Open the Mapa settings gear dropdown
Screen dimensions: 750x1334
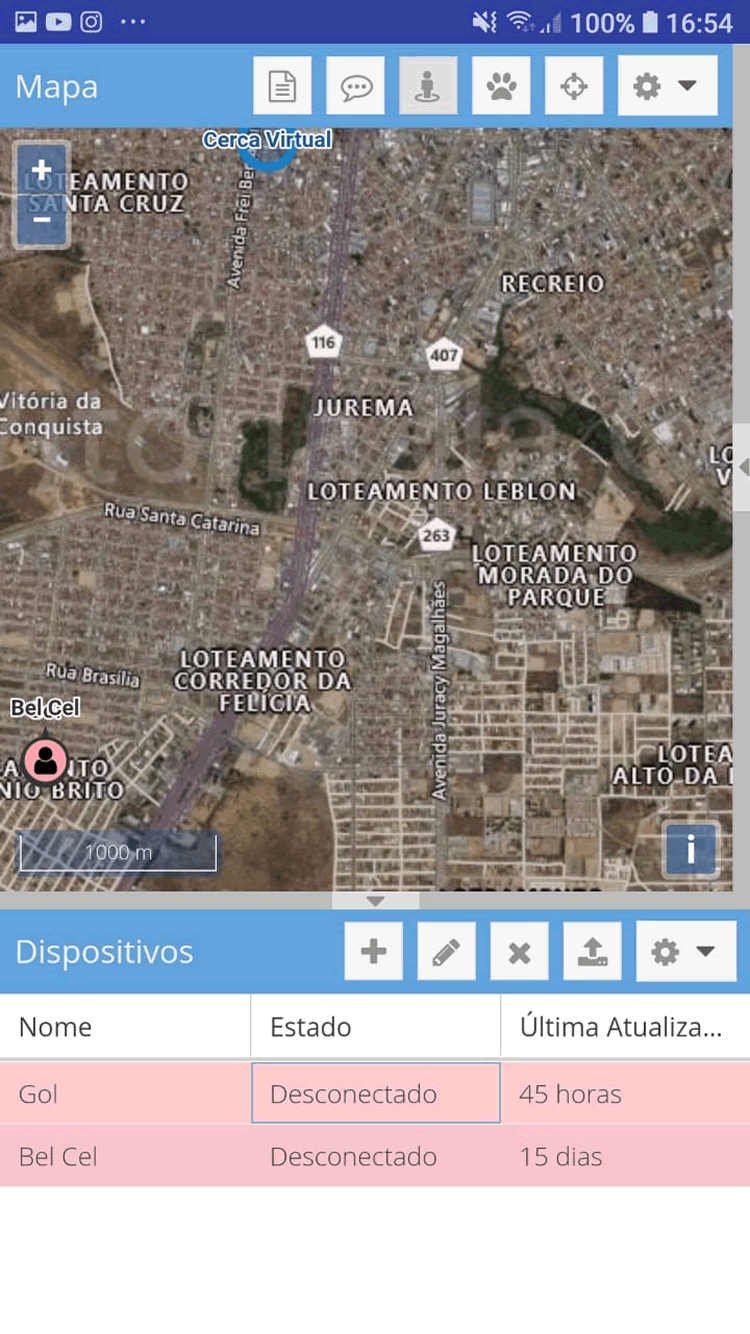[x=667, y=86]
